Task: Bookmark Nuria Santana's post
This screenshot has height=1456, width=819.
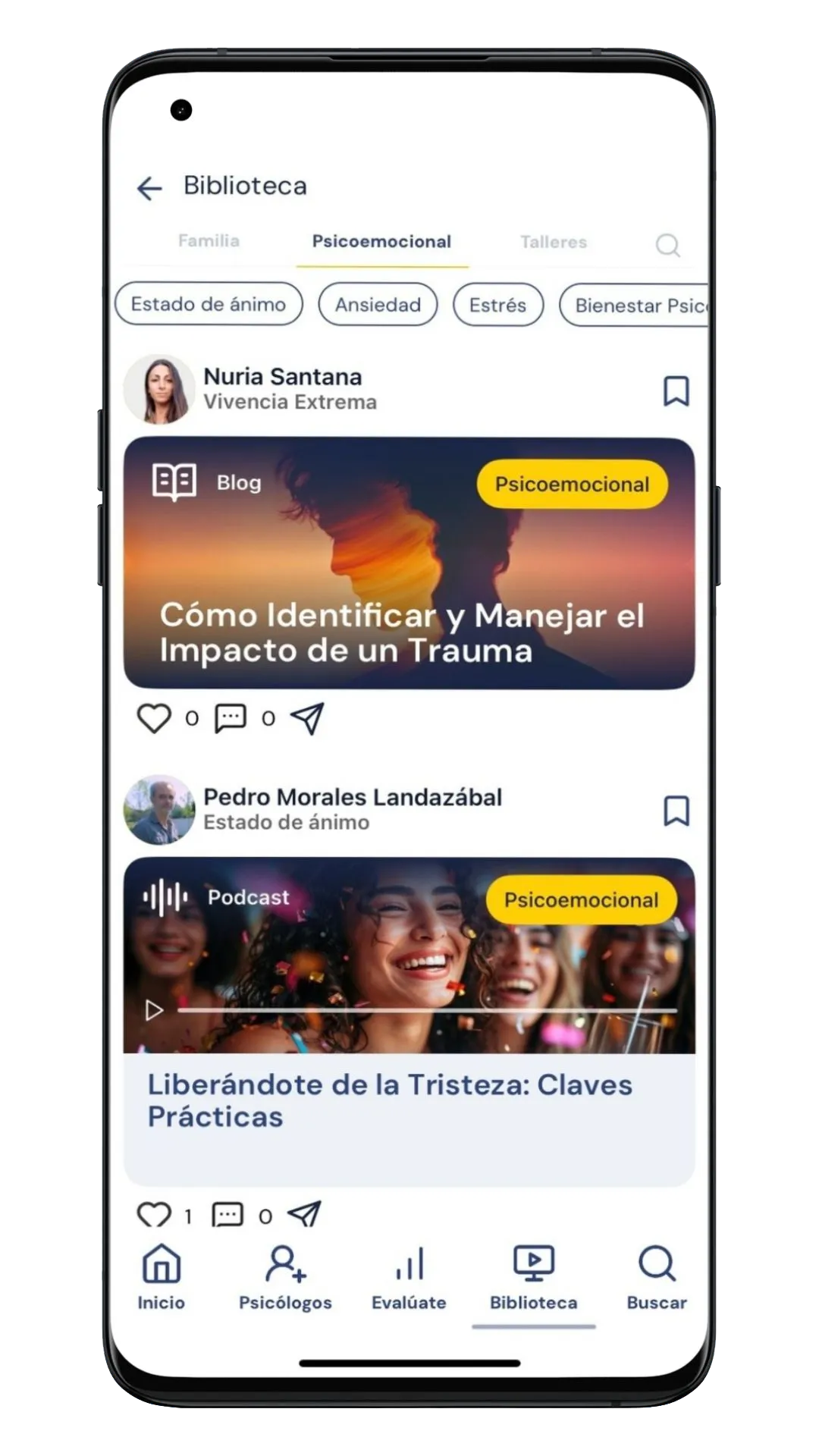Action: 676,391
